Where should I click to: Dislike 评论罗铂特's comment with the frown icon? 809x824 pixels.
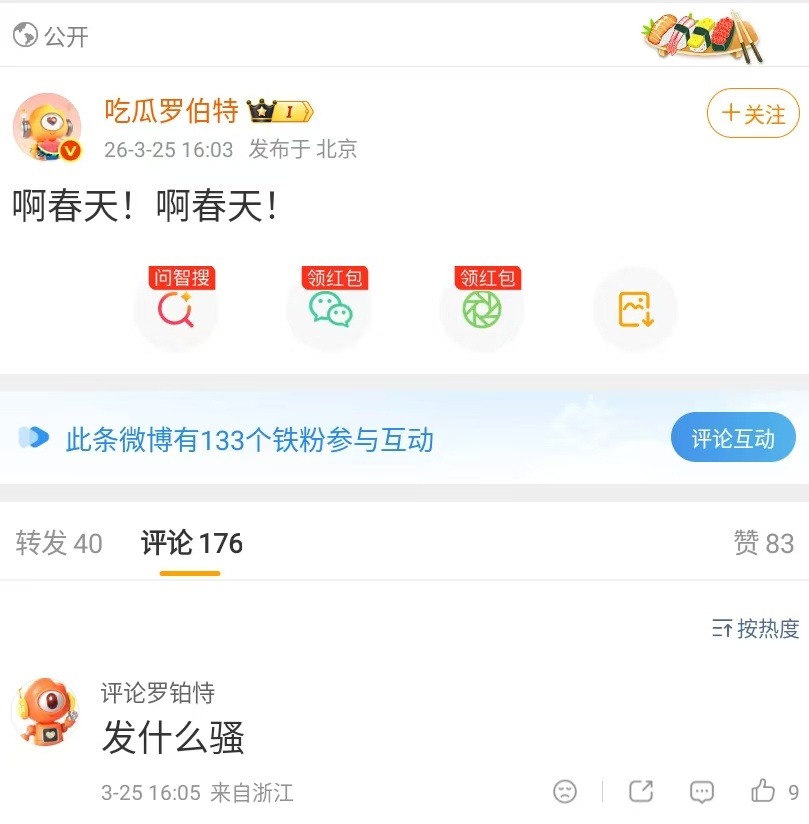pyautogui.click(x=565, y=792)
